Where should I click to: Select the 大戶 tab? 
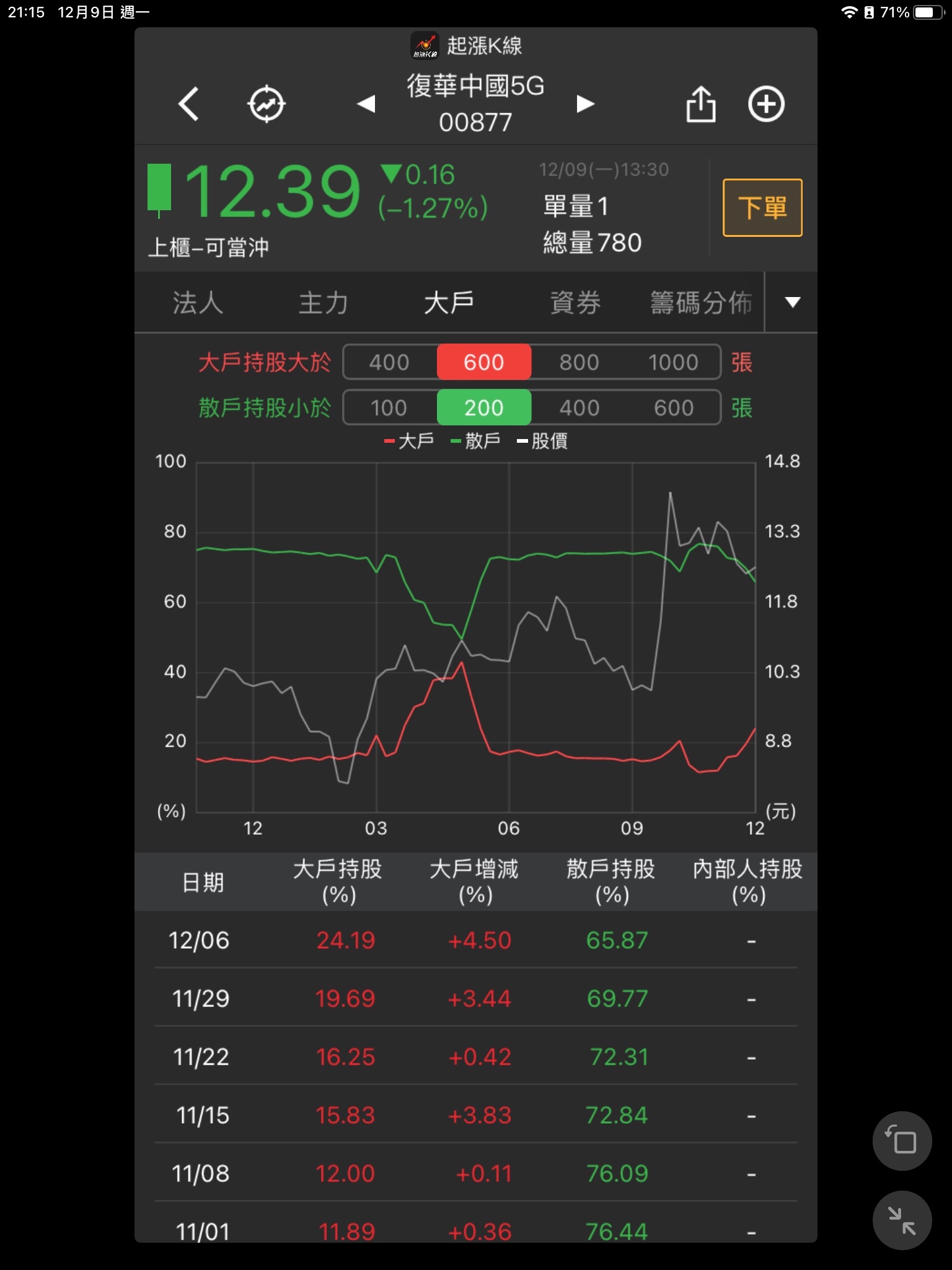449,303
